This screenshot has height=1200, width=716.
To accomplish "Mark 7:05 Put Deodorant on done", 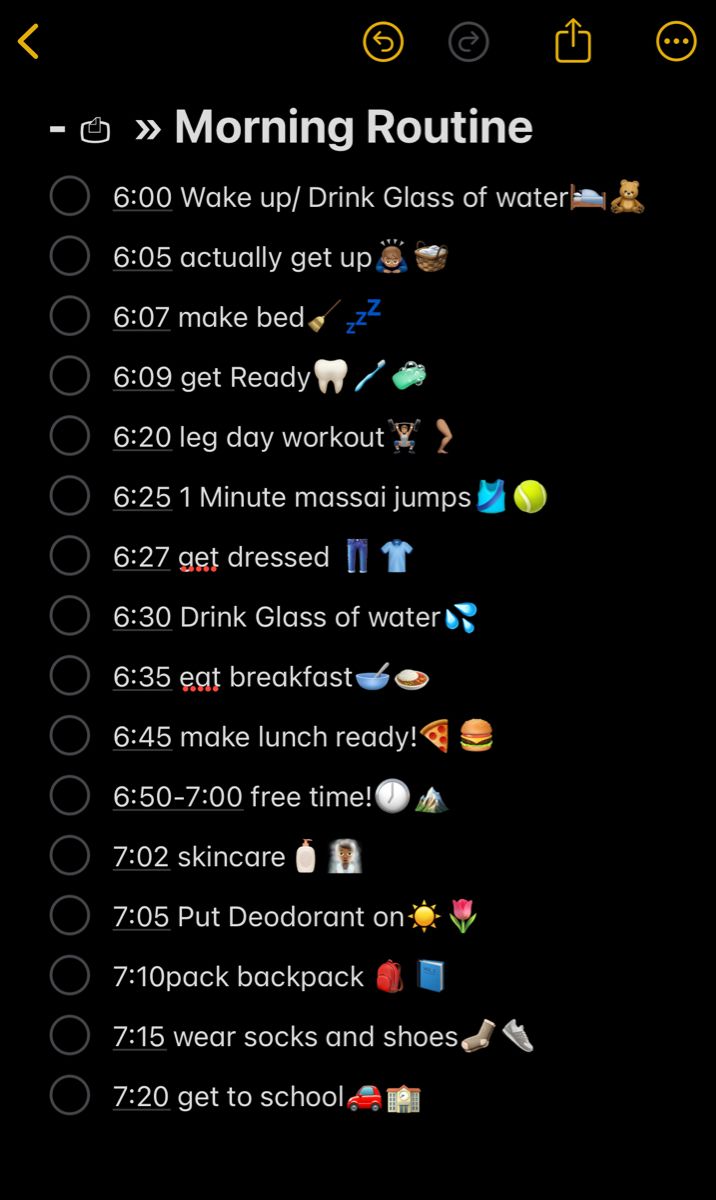I will [x=70, y=916].
